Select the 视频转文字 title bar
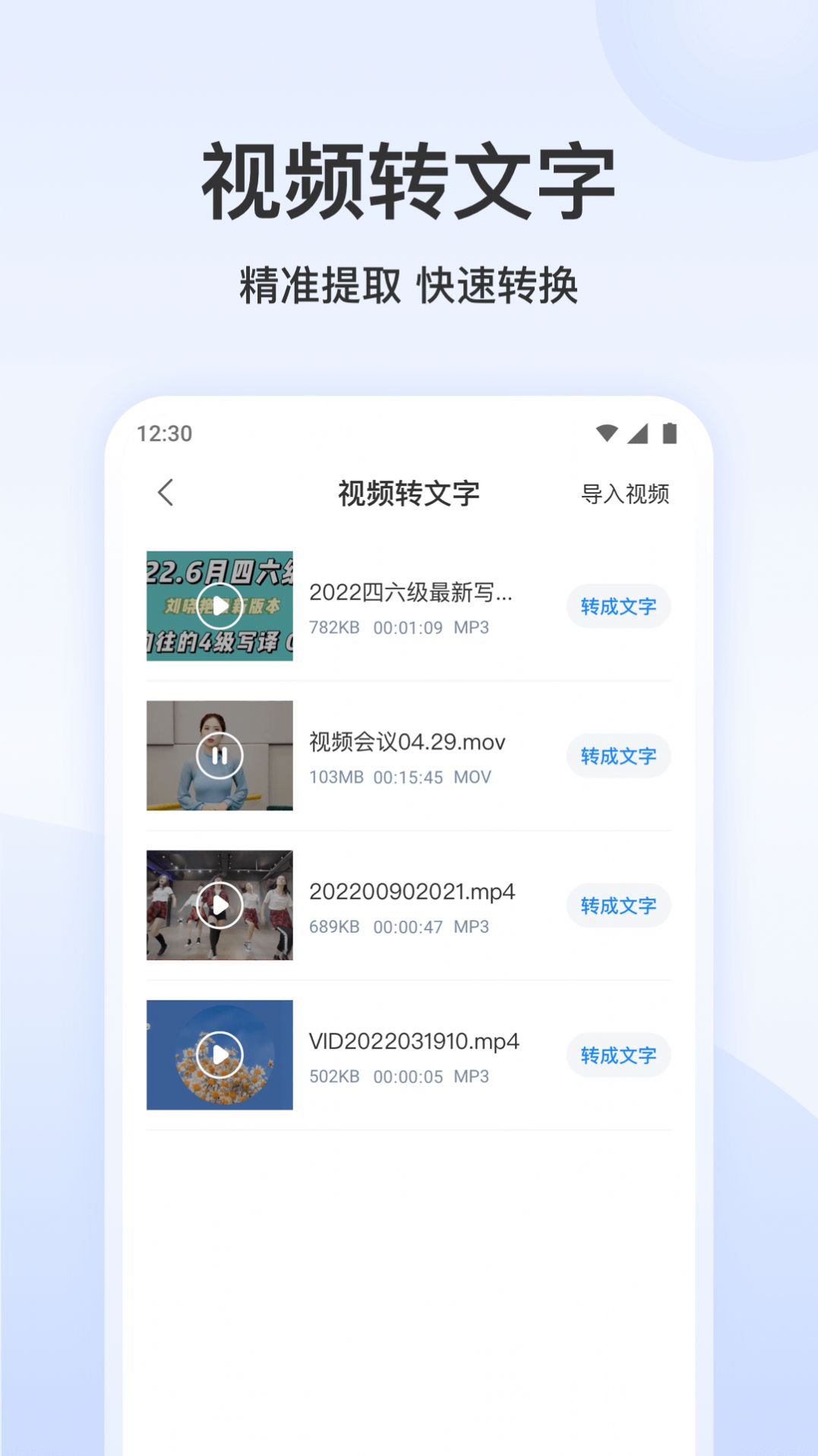 point(409,492)
